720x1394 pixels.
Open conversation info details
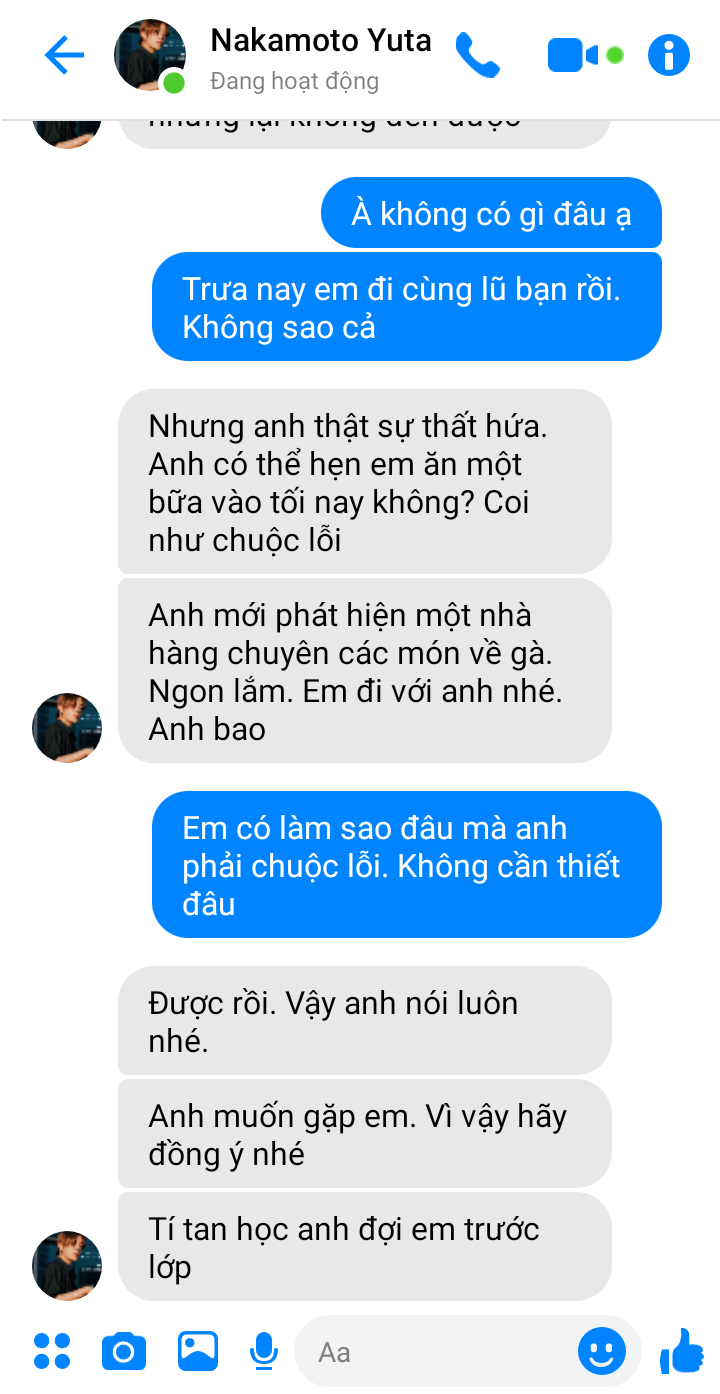668,55
